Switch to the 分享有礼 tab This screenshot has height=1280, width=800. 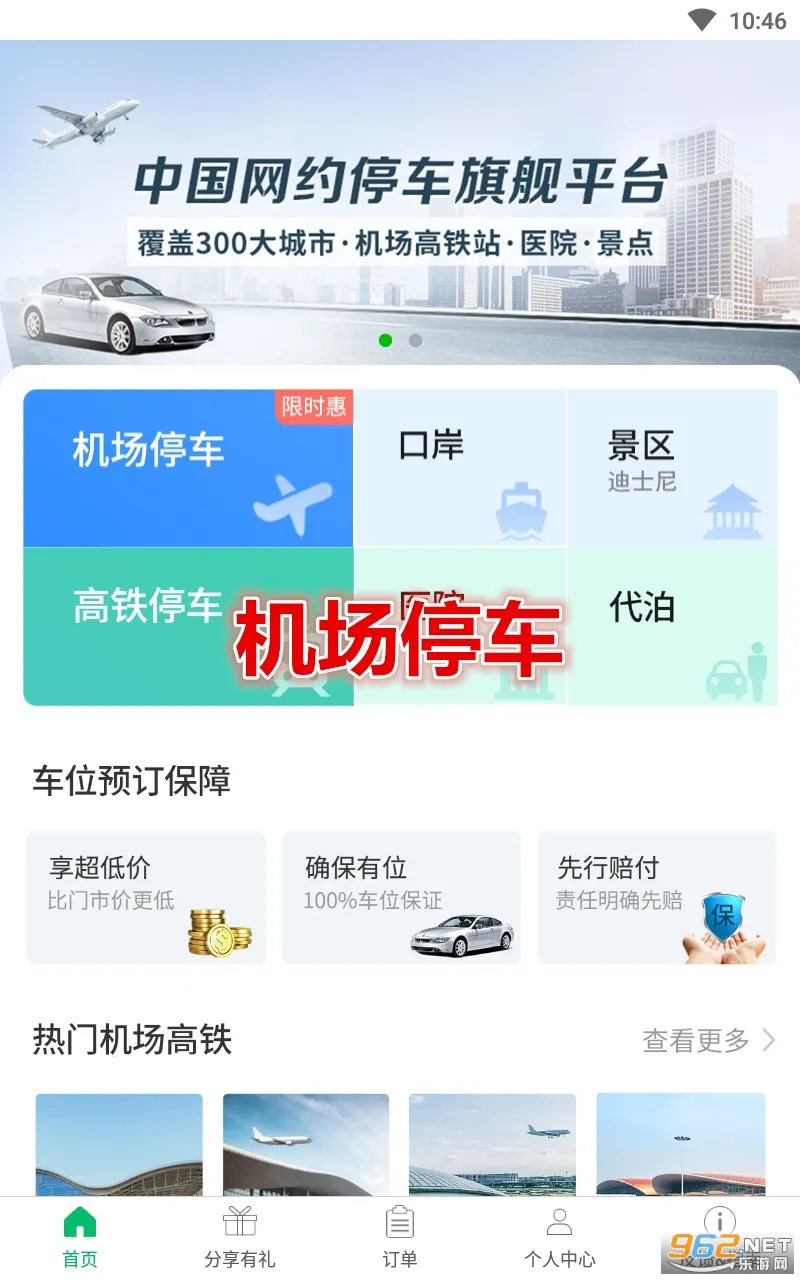[x=240, y=1238]
